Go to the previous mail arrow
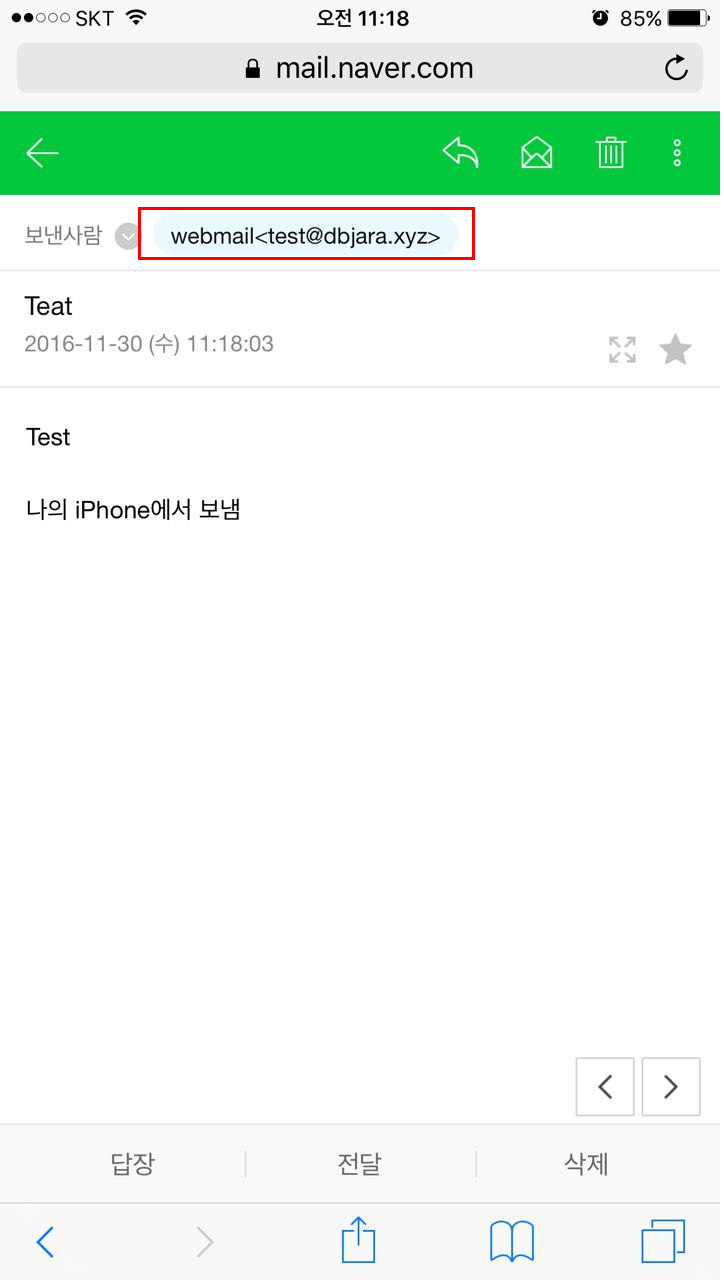The image size is (724, 1280). (x=605, y=1086)
